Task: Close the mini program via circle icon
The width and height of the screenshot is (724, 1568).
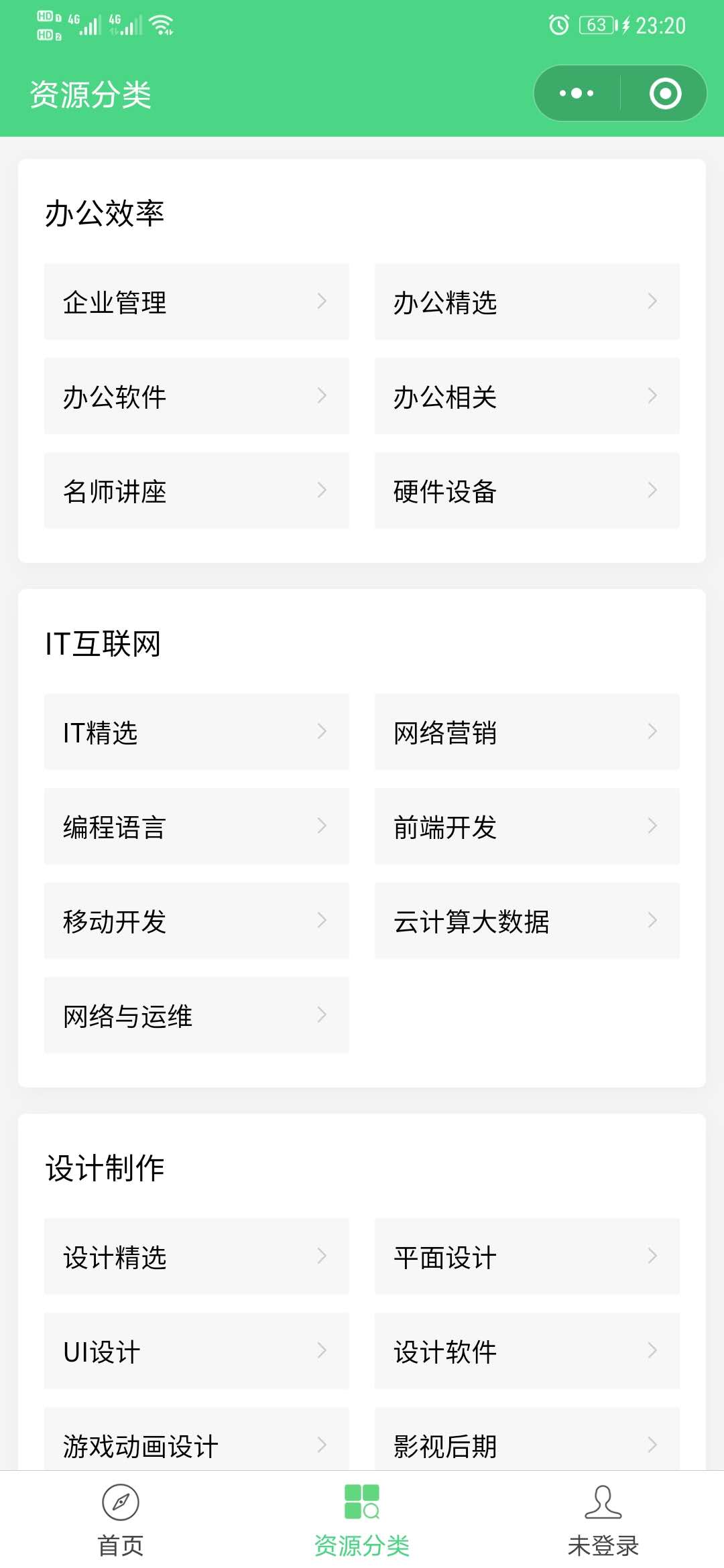Action: click(x=665, y=93)
